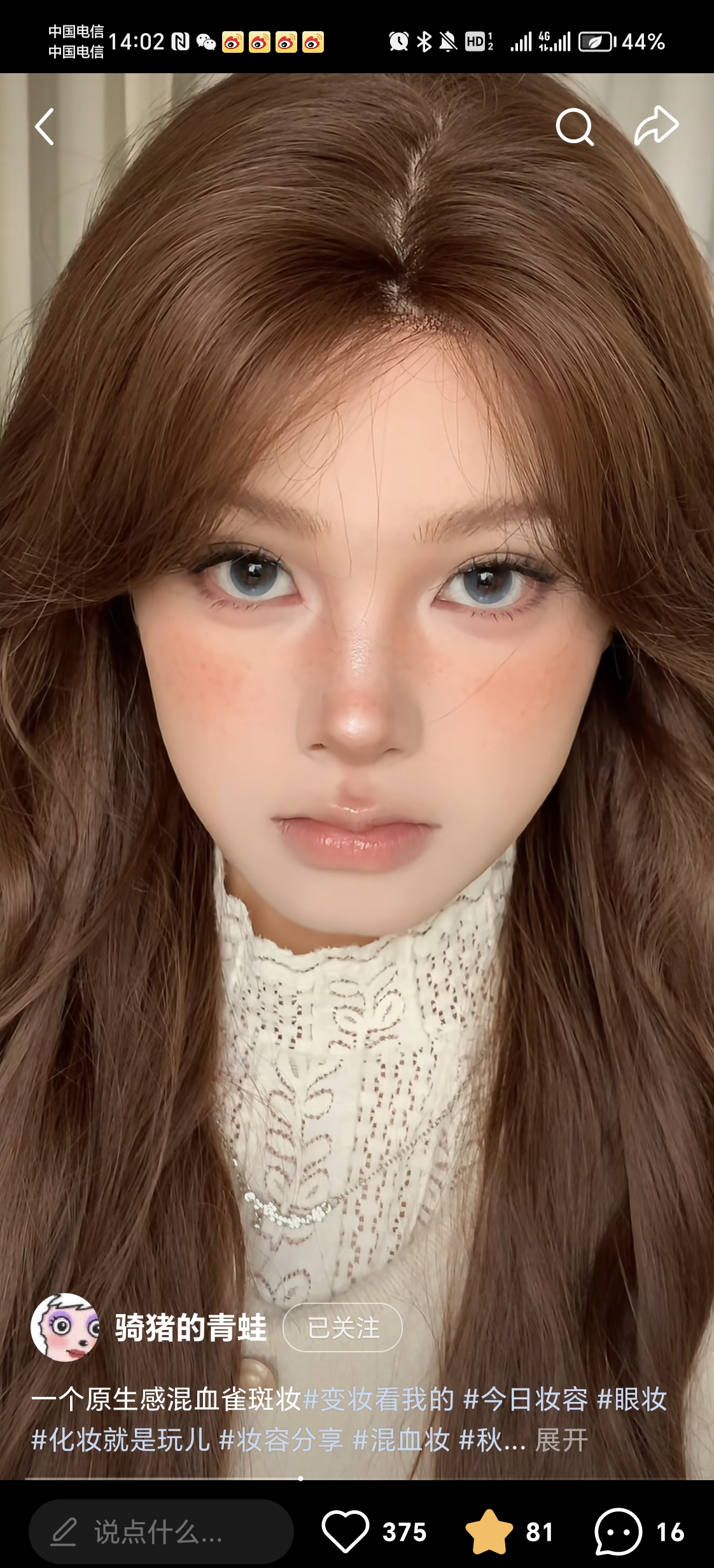This screenshot has width=714, height=1568.
Task: Go back using the top-left arrow
Action: point(45,127)
